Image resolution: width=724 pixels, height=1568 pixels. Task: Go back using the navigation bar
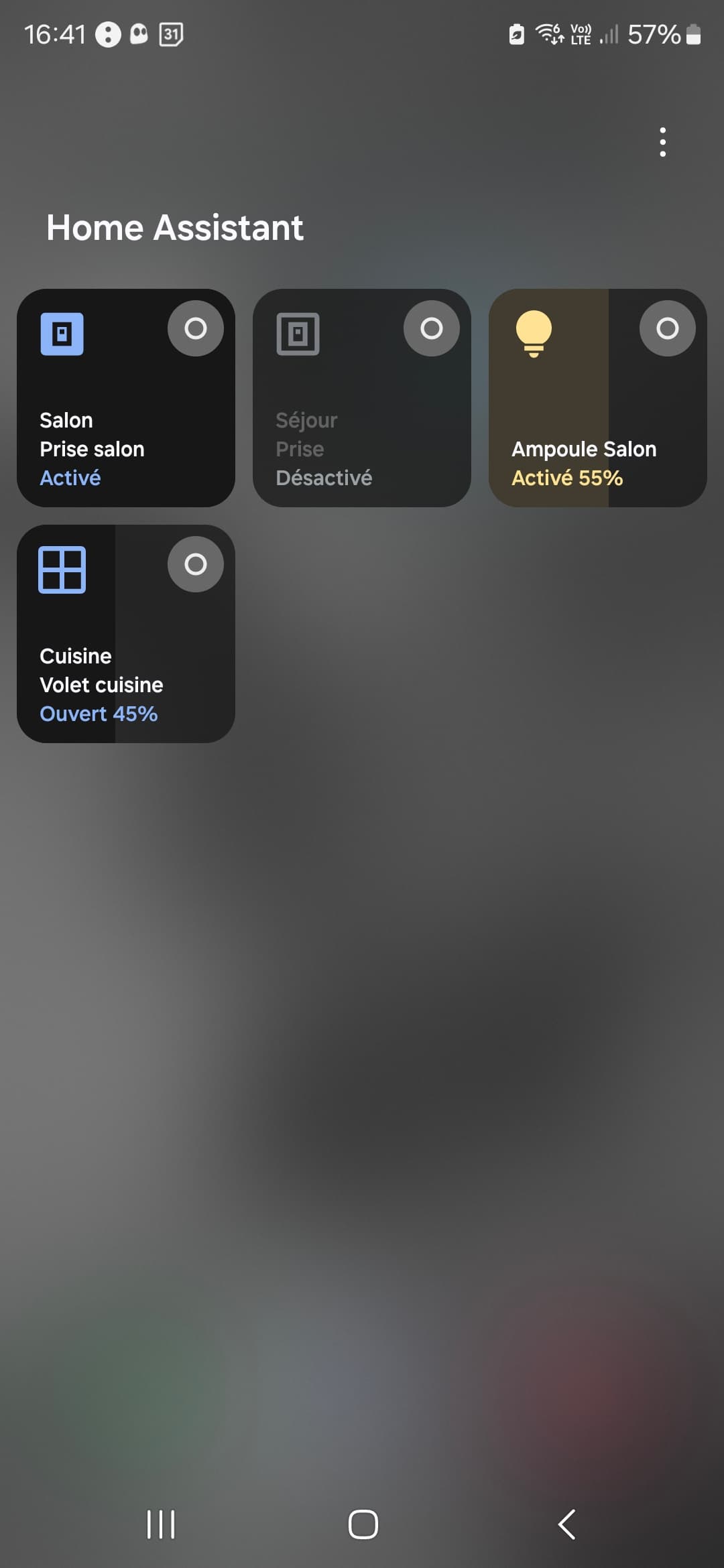(566, 1524)
